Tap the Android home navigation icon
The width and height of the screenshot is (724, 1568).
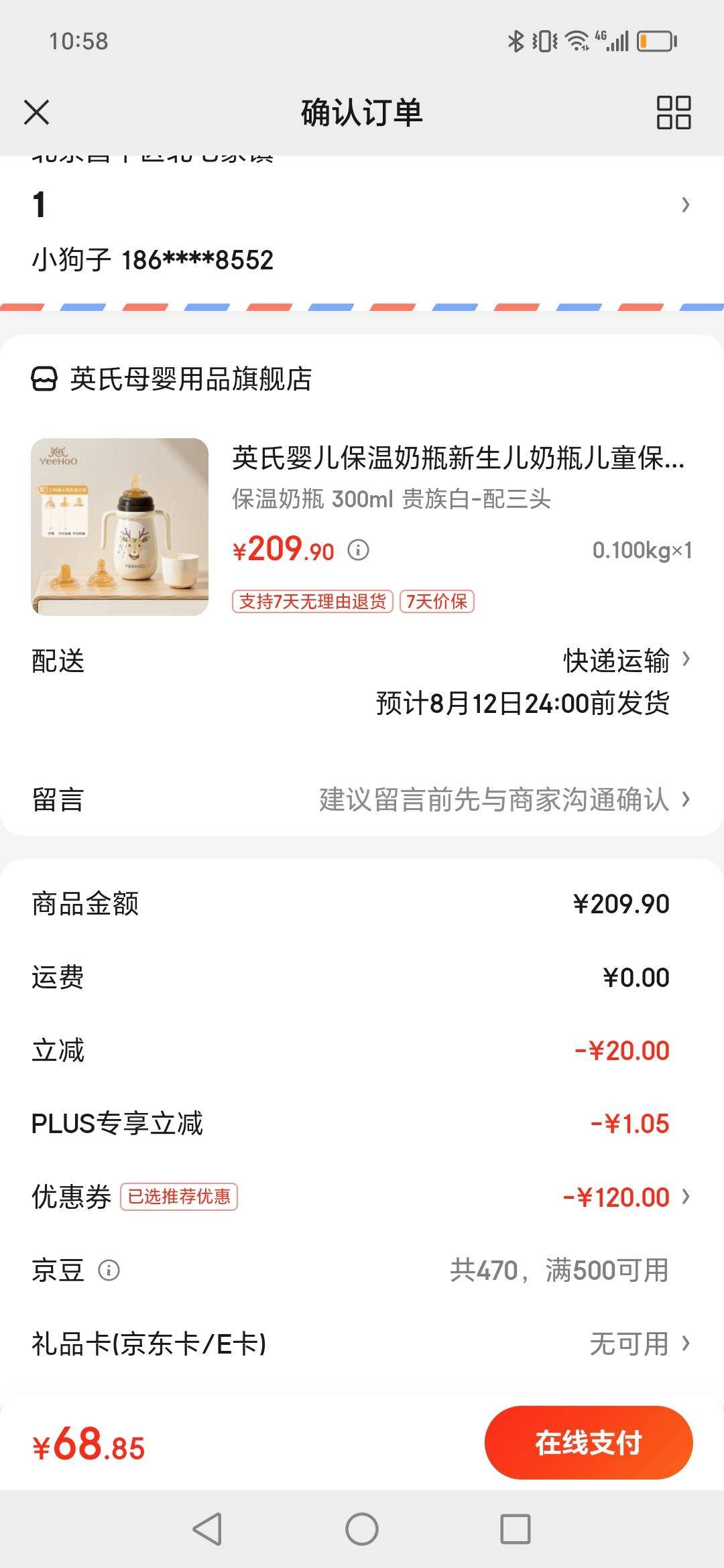pyautogui.click(x=362, y=1531)
